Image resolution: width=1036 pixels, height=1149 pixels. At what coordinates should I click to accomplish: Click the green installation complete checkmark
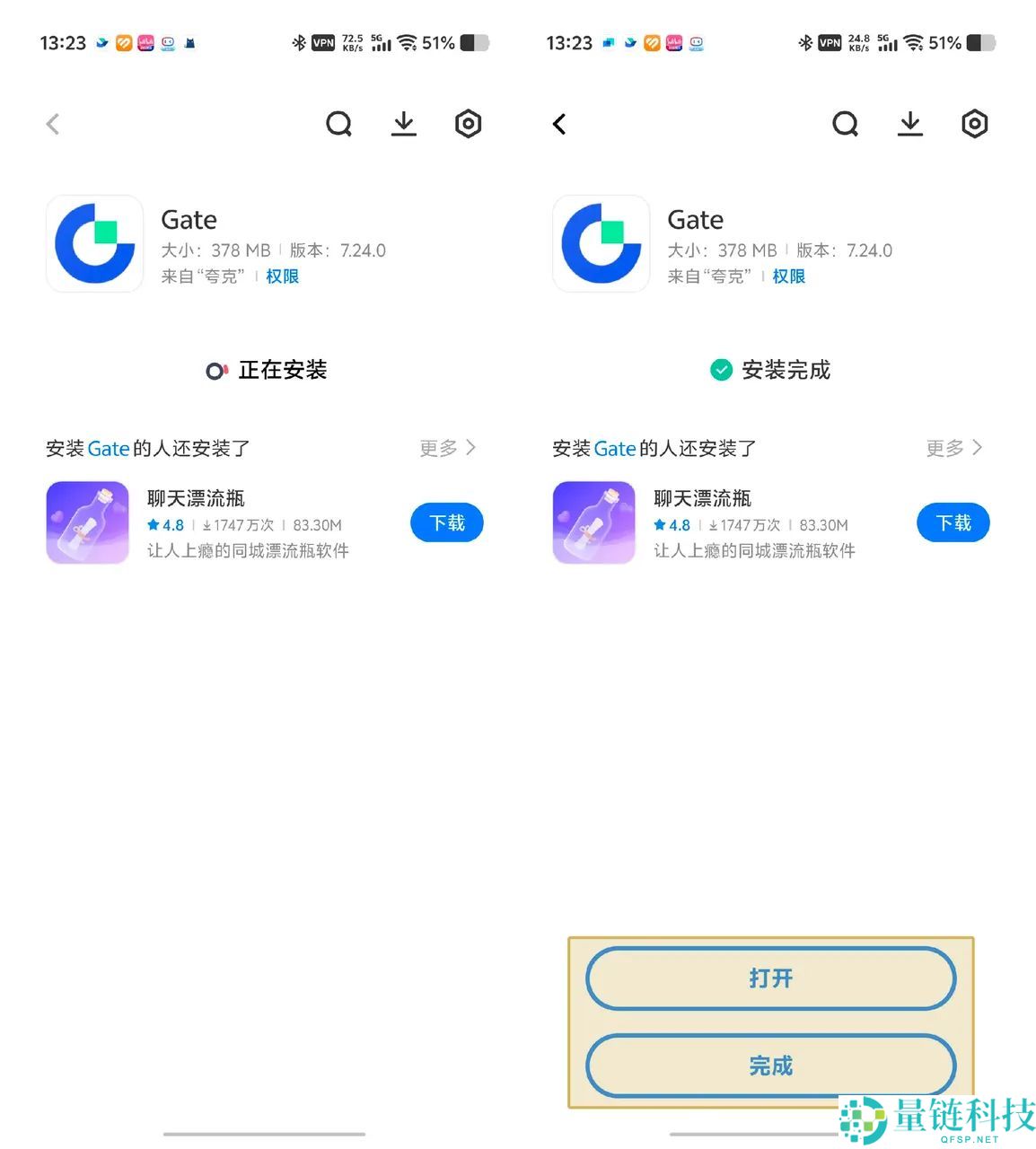721,370
